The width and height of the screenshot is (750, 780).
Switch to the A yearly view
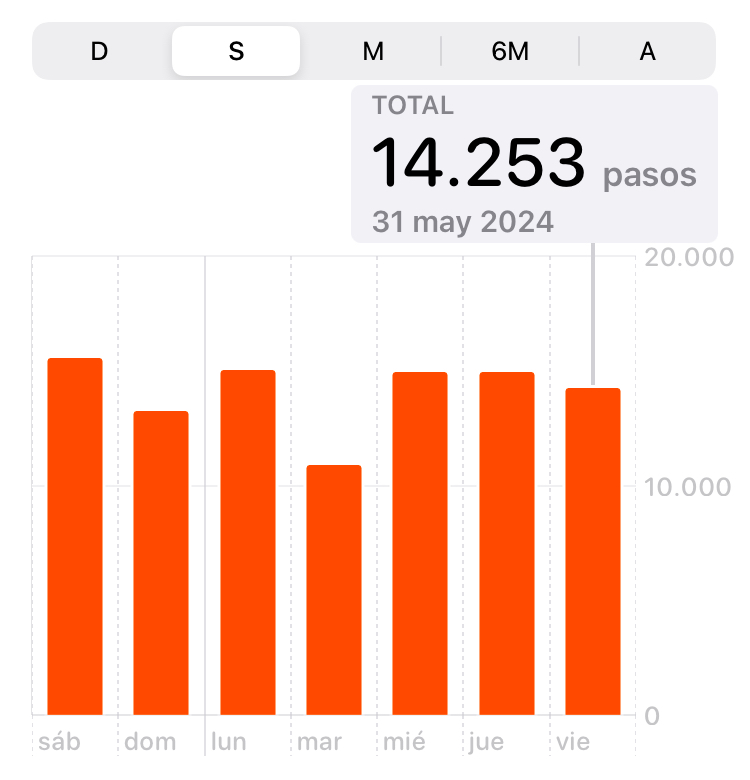(x=647, y=51)
